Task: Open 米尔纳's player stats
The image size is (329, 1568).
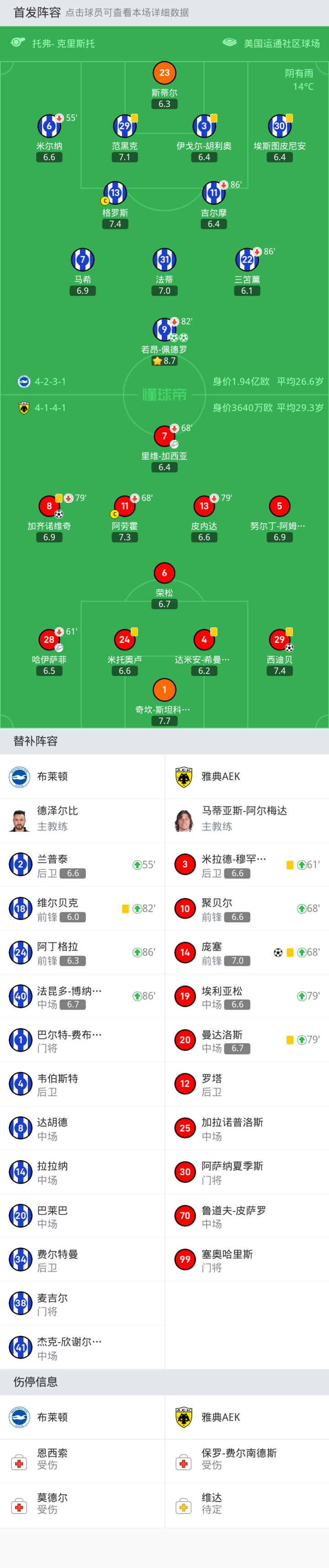Action: coord(49,127)
